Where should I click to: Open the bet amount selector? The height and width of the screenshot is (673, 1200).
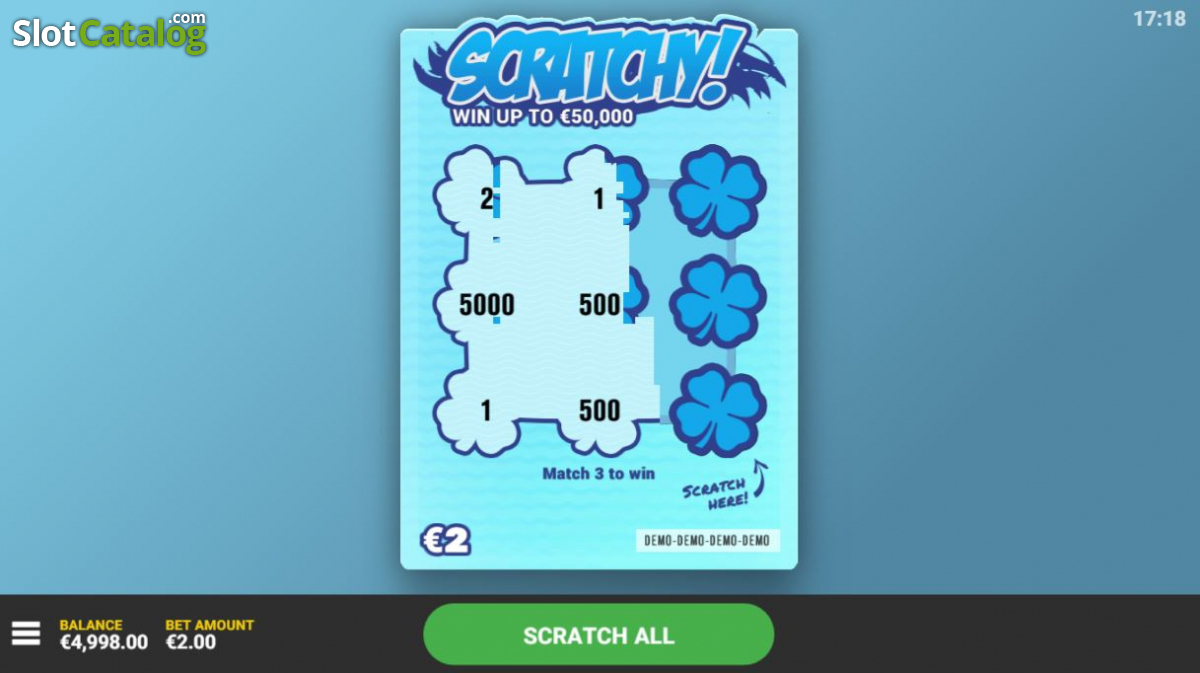tap(210, 634)
